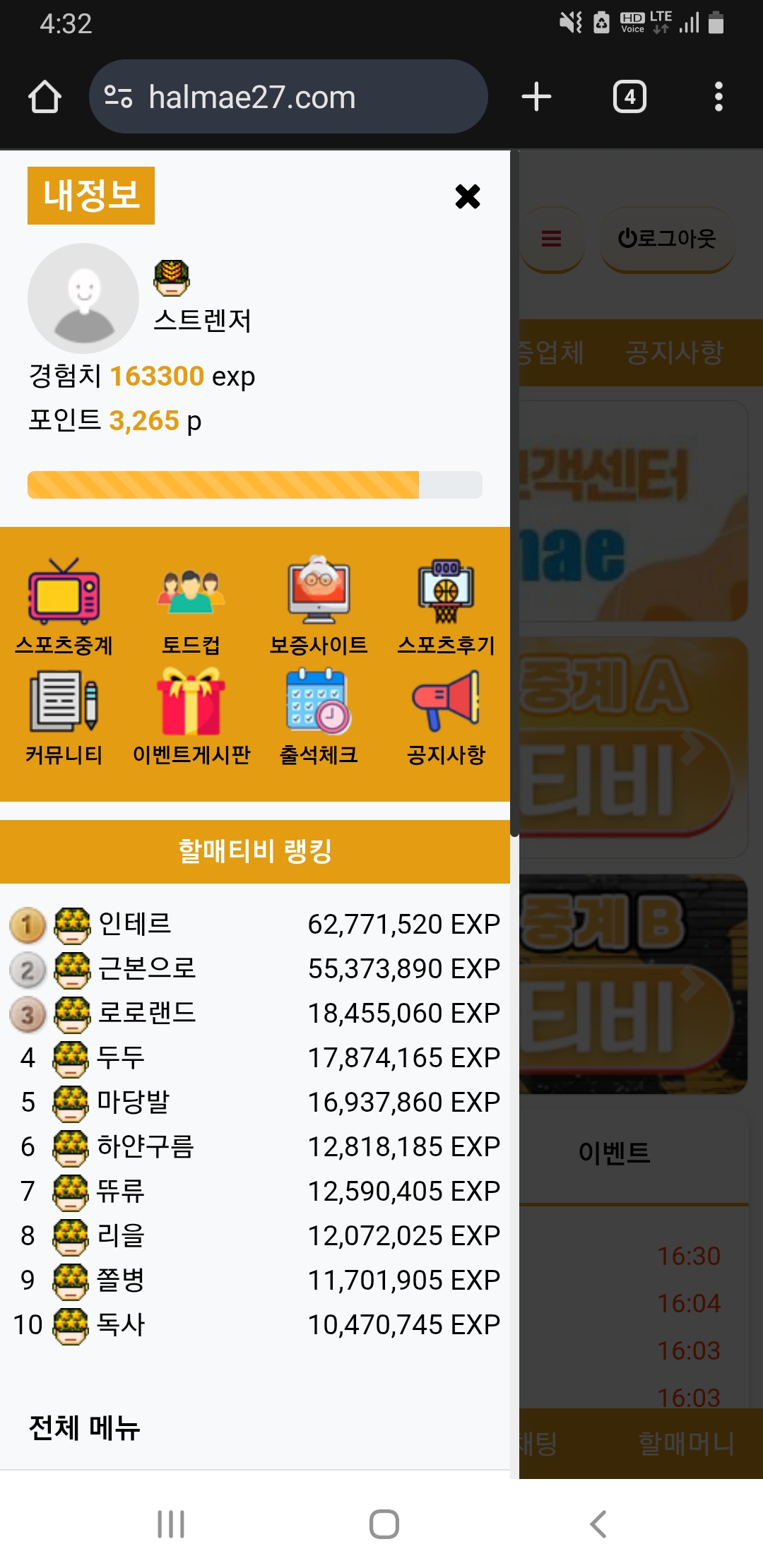Image resolution: width=763 pixels, height=1568 pixels.
Task: Open recent apps from the navigation bar
Action: (x=171, y=1524)
